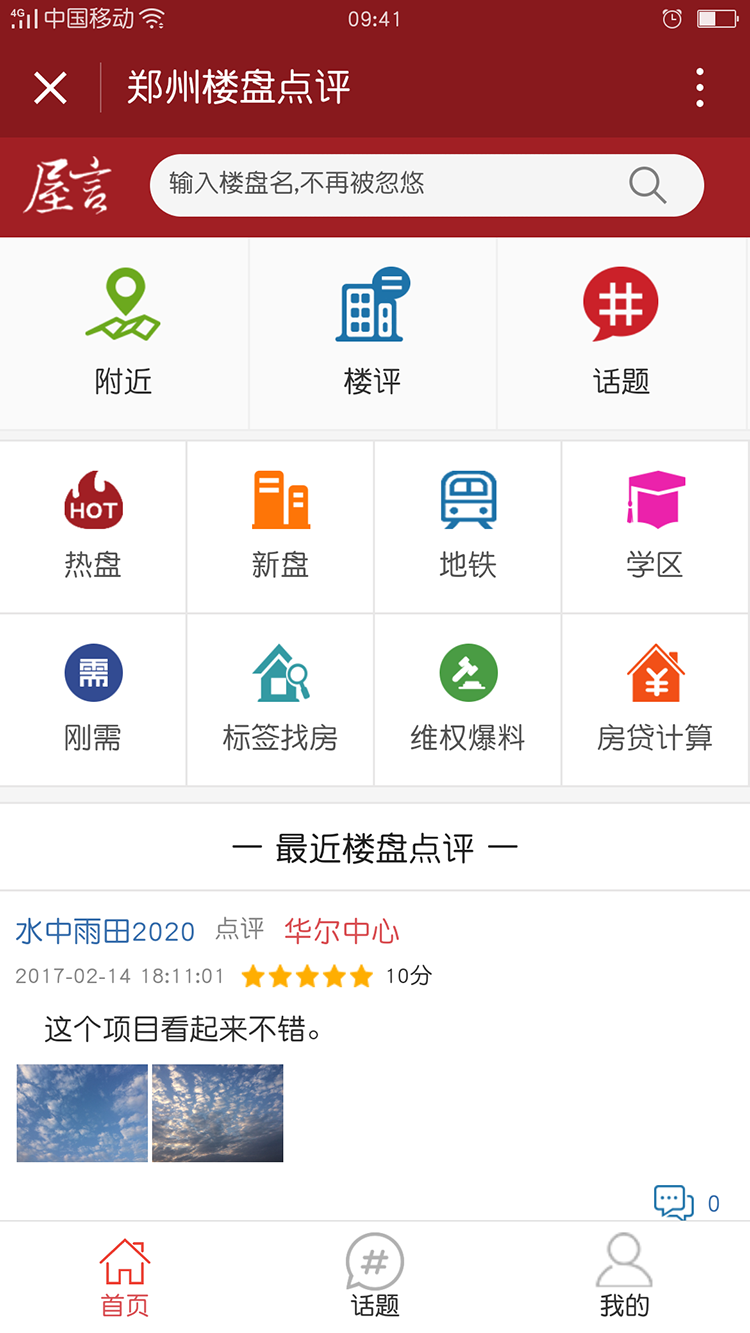View the first sky photo in the review
Screen dimensions: 750x1333
(82, 1113)
